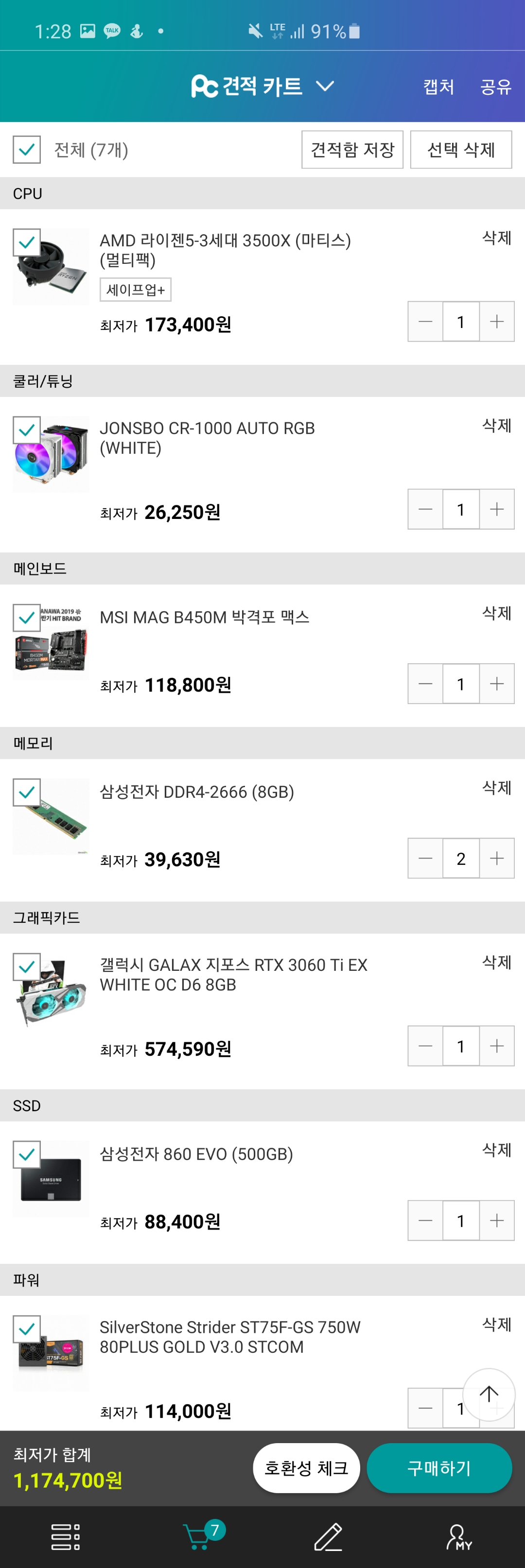
Task: Open GALAX RTX 3060 Ti product
Action: point(233,975)
